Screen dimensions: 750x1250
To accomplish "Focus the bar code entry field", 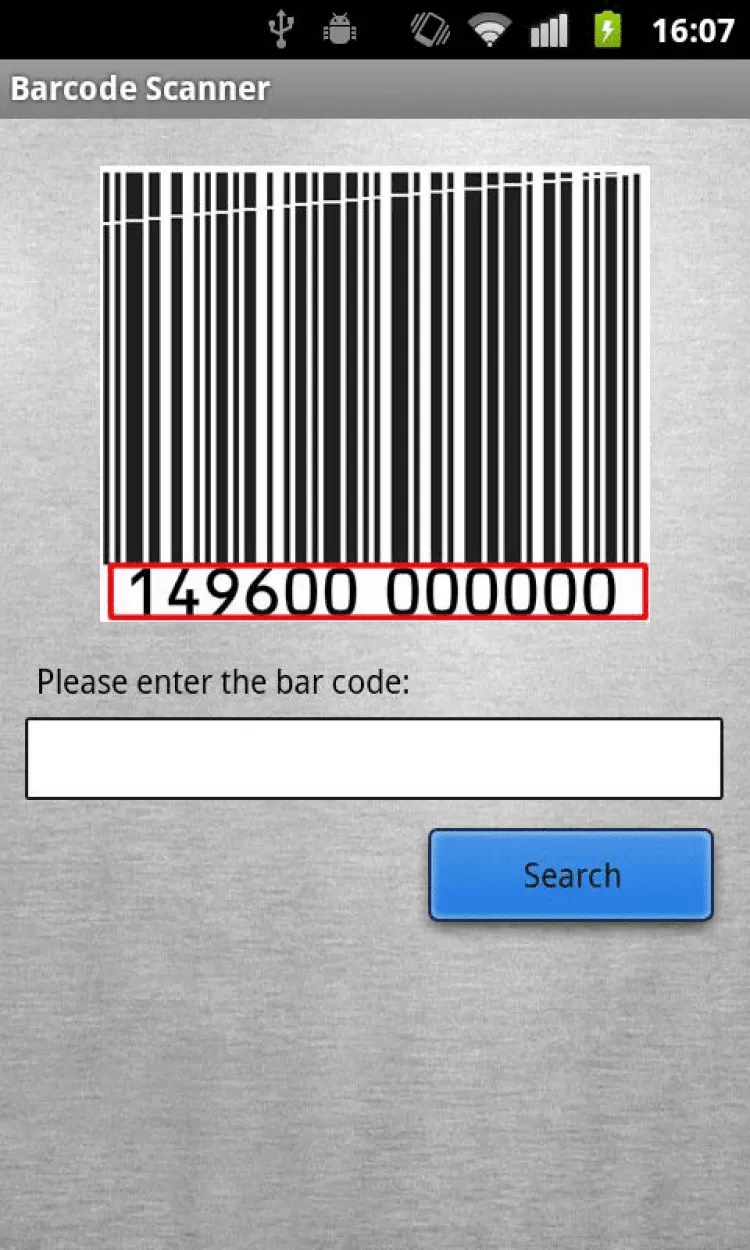I will click(374, 758).
